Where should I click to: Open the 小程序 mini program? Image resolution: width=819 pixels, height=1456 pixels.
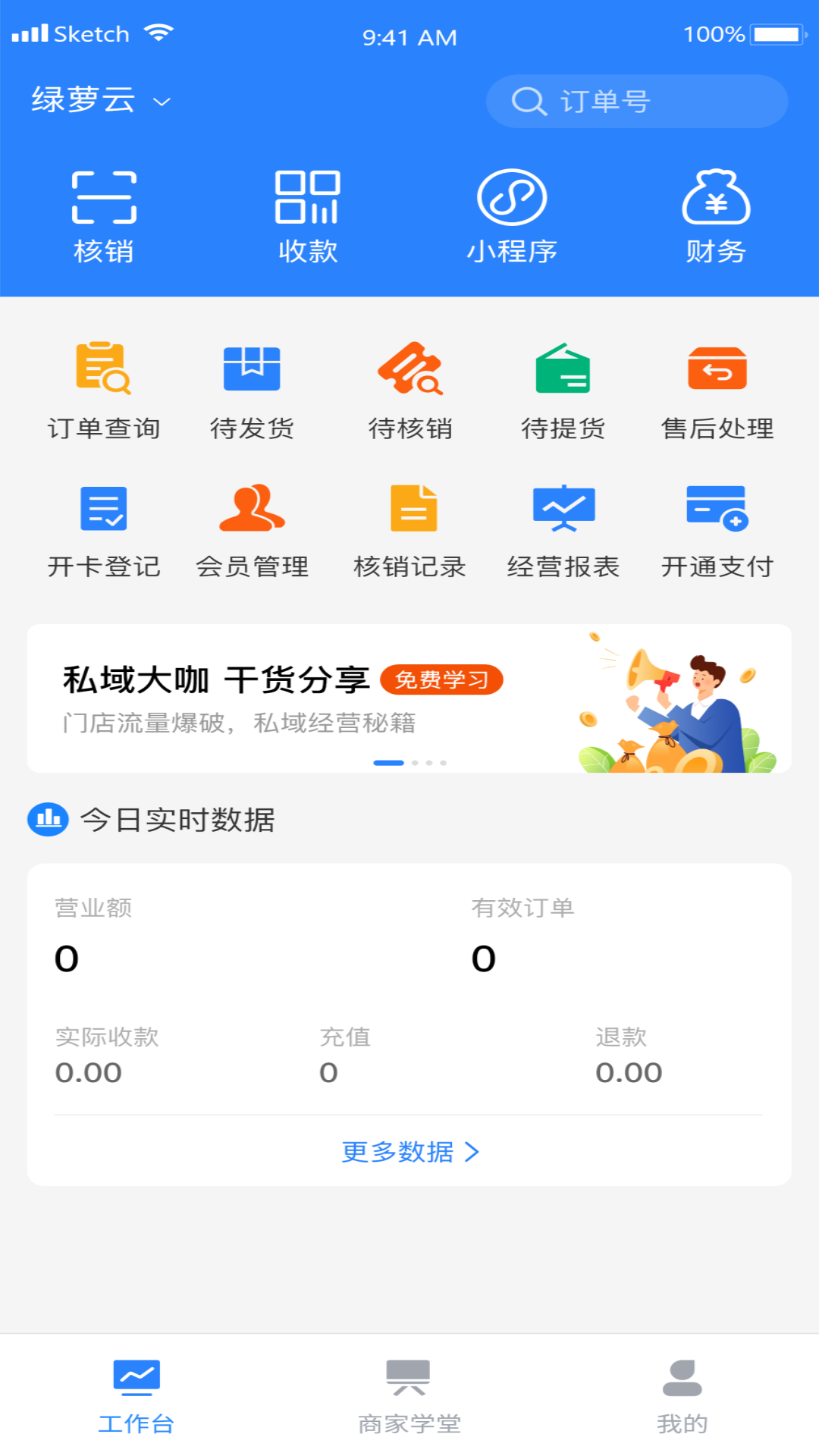pyautogui.click(x=512, y=218)
